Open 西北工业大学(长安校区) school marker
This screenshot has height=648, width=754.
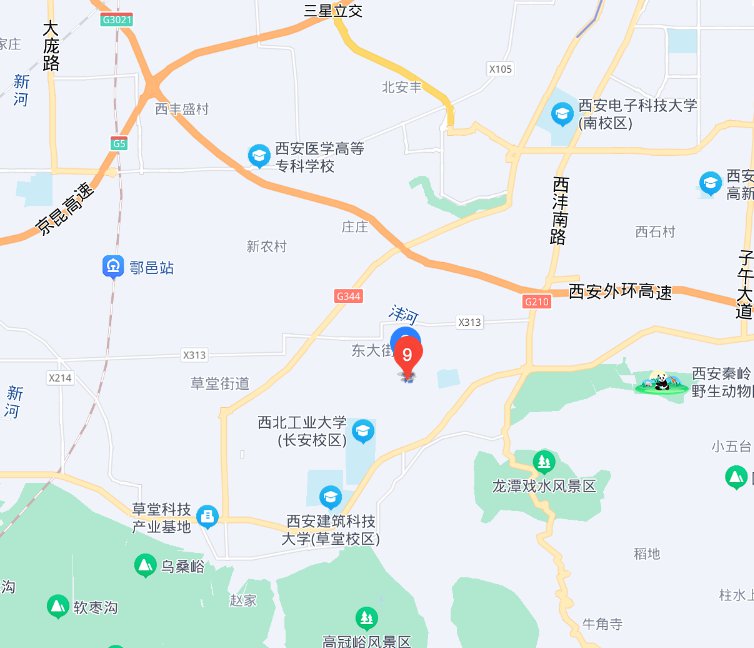tap(362, 431)
